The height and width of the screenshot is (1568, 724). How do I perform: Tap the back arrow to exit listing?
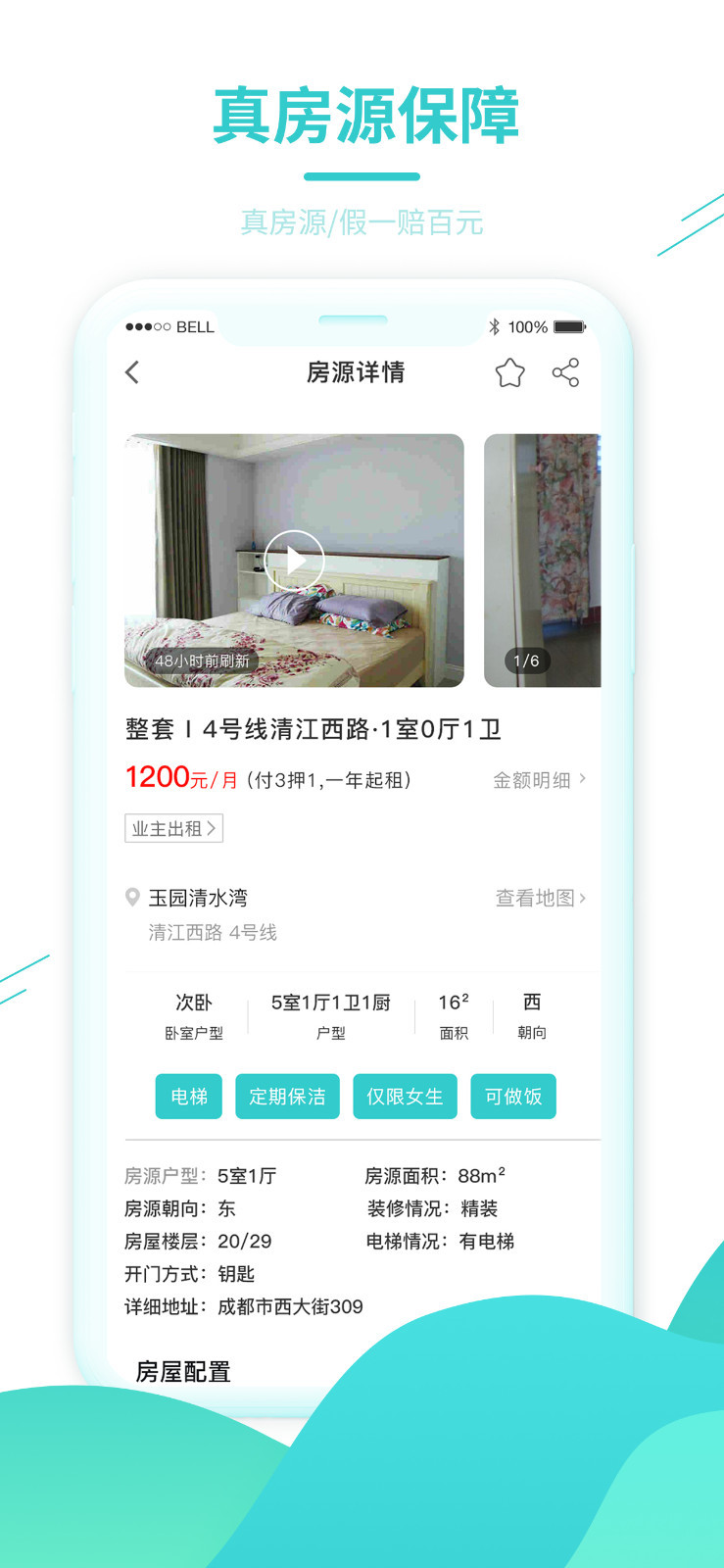click(x=132, y=373)
